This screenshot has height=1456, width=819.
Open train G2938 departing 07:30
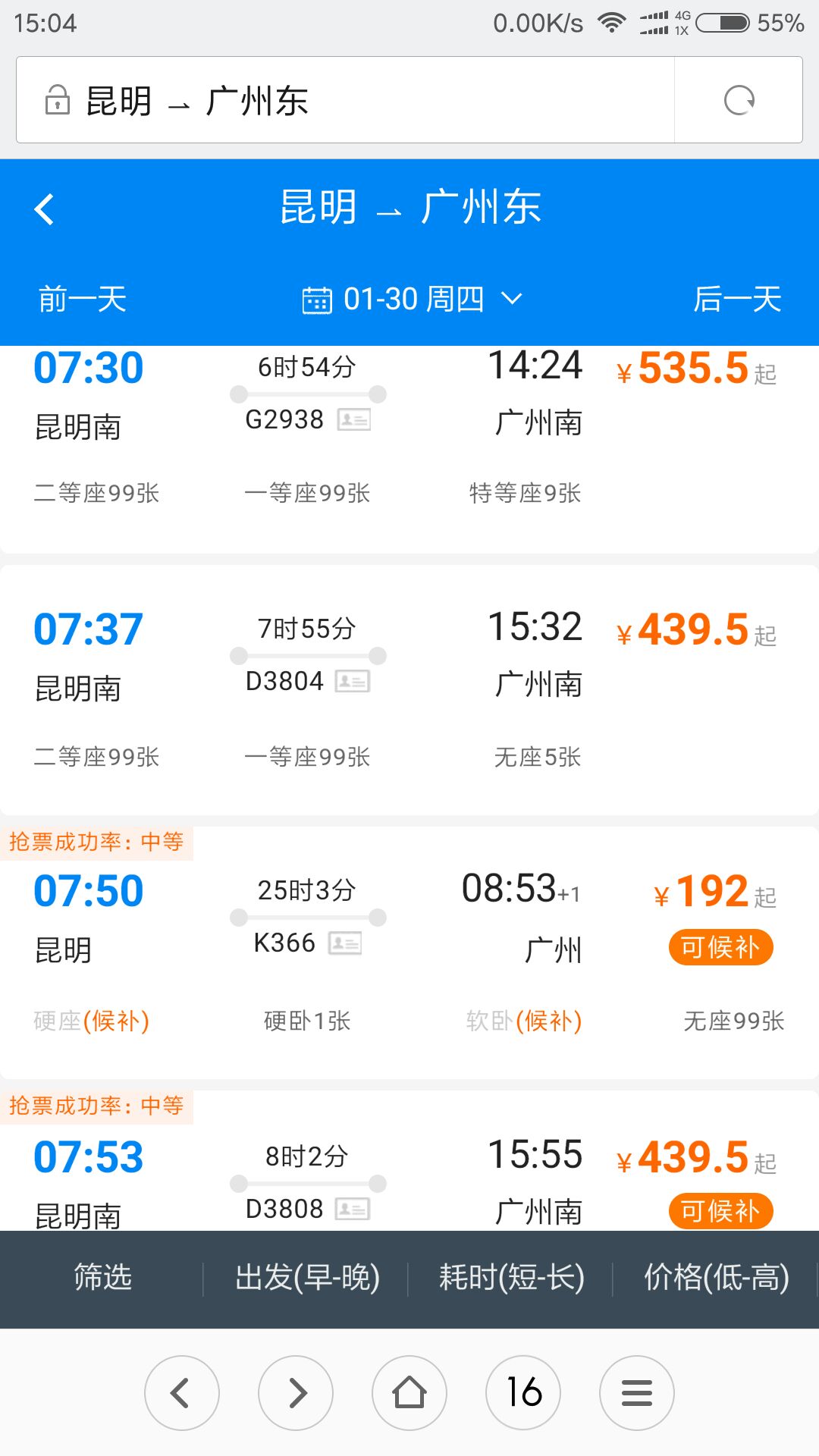409,449
